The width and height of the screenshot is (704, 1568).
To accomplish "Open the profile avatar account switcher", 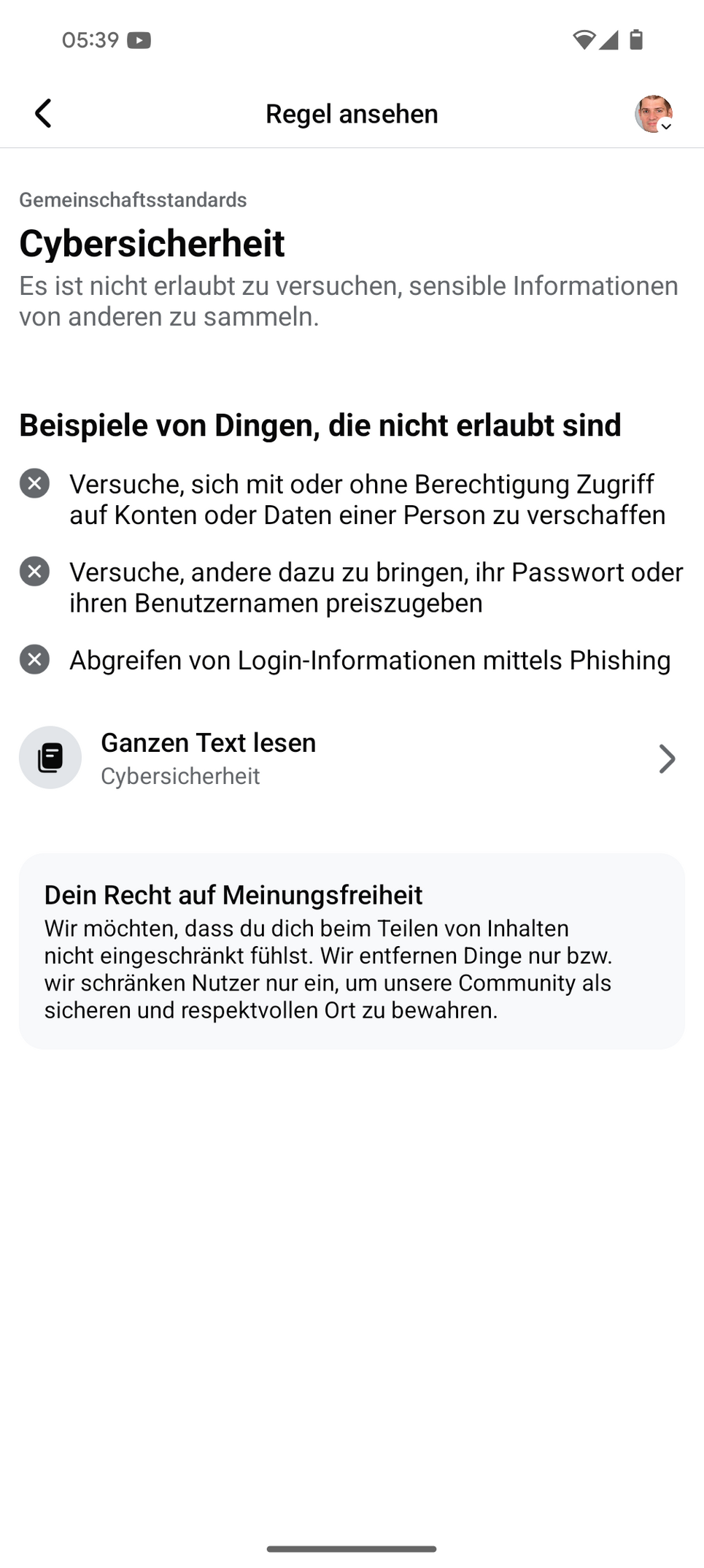I will (653, 114).
